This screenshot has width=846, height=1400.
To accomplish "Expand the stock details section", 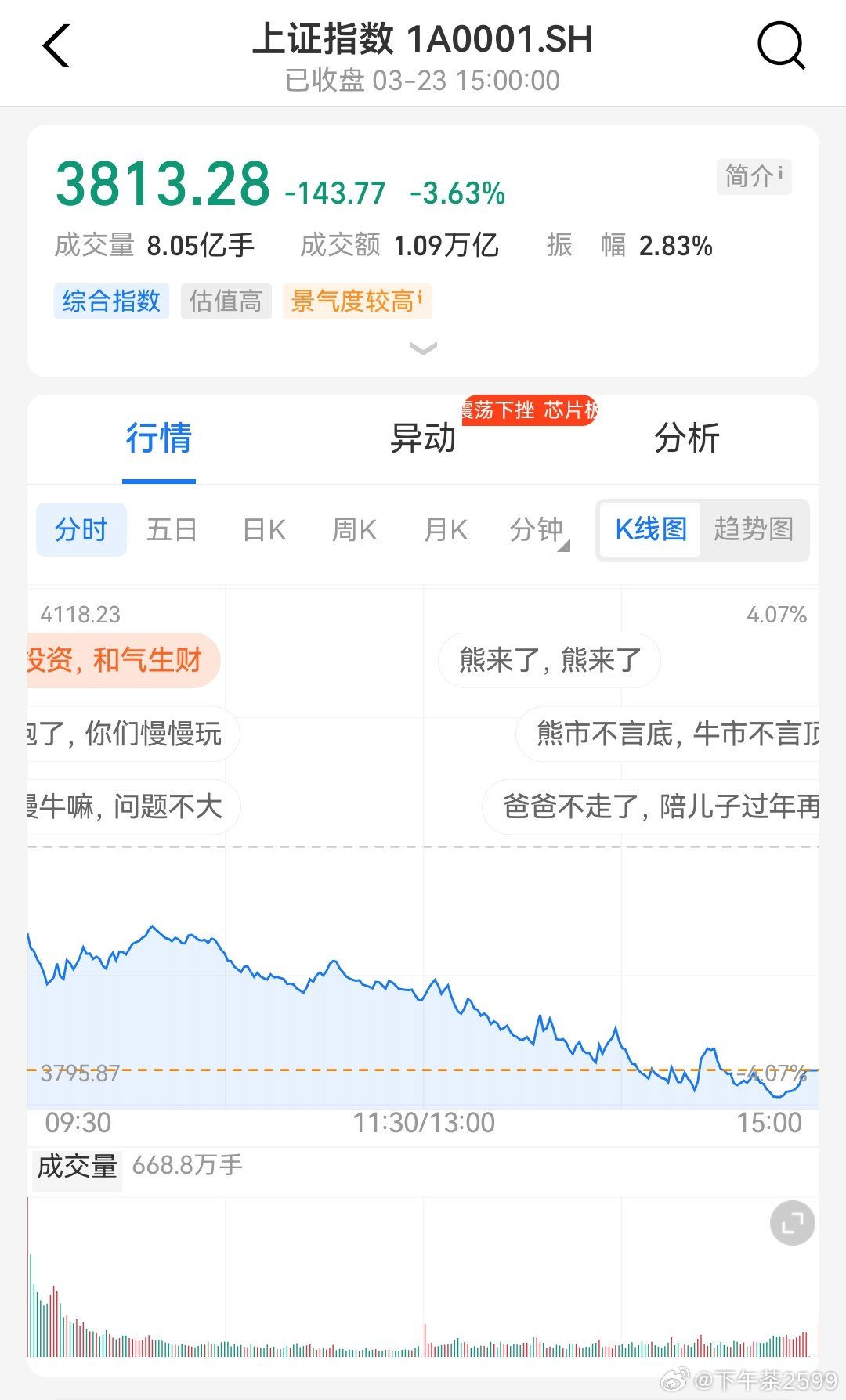I will 423,348.
